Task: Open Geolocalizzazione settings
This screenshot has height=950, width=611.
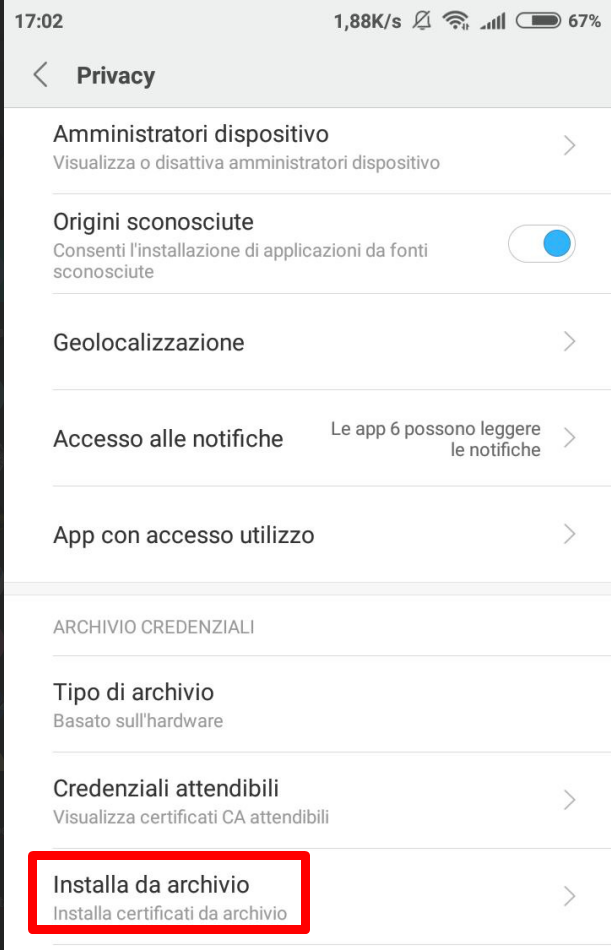Action: click(x=300, y=342)
